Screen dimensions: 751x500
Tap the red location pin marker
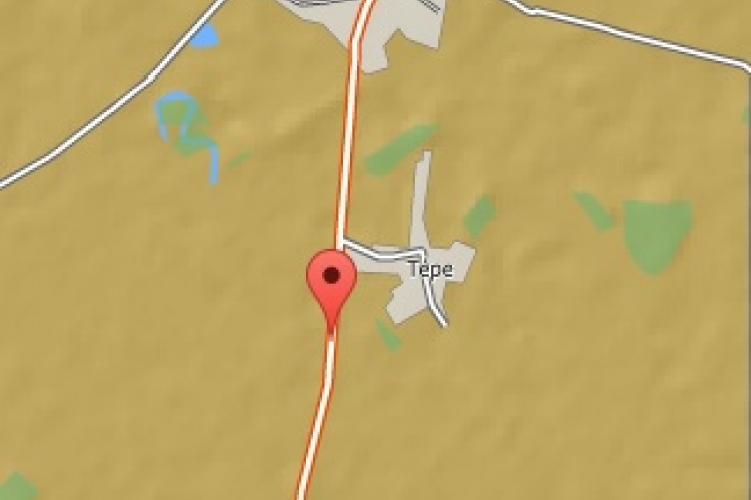coord(331,280)
